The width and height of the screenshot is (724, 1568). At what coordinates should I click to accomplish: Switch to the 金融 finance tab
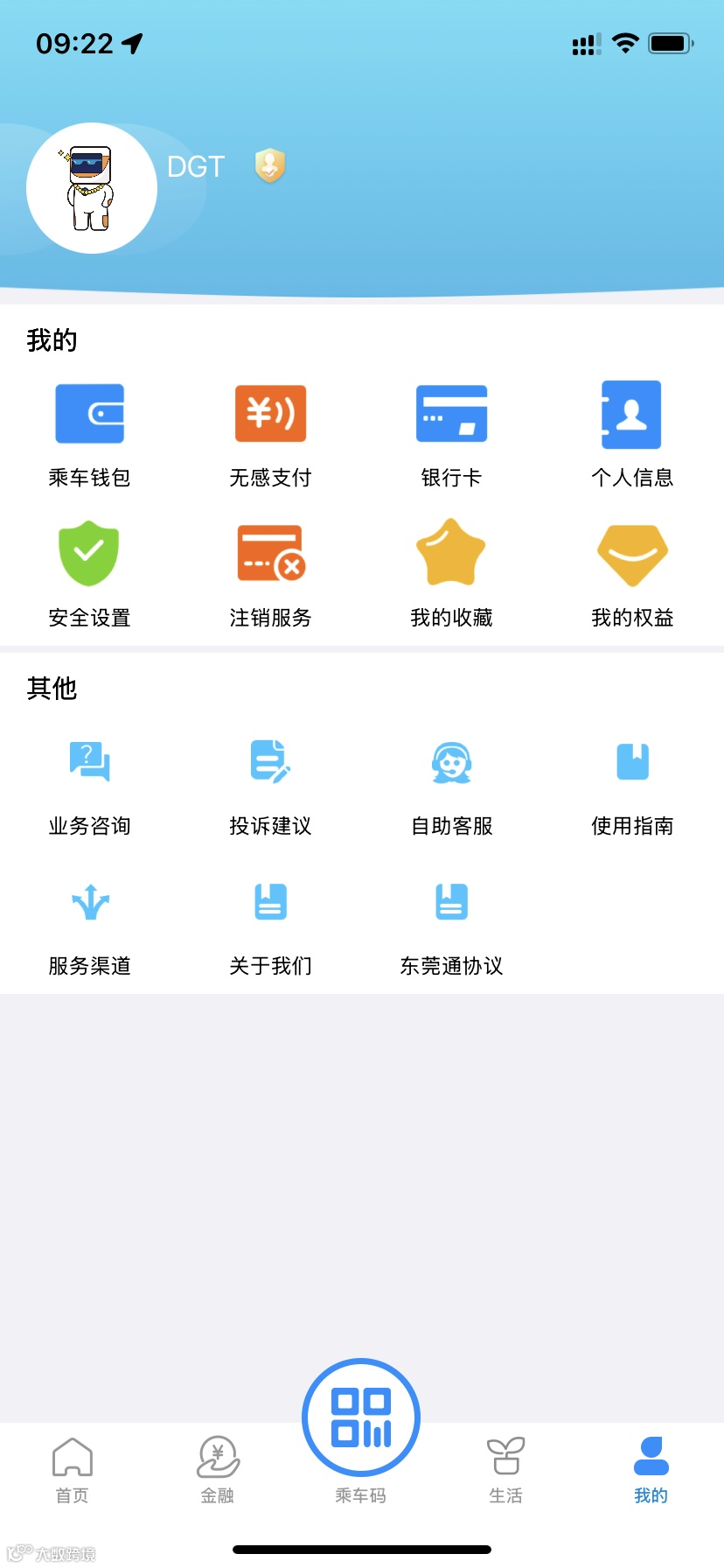[x=218, y=1470]
